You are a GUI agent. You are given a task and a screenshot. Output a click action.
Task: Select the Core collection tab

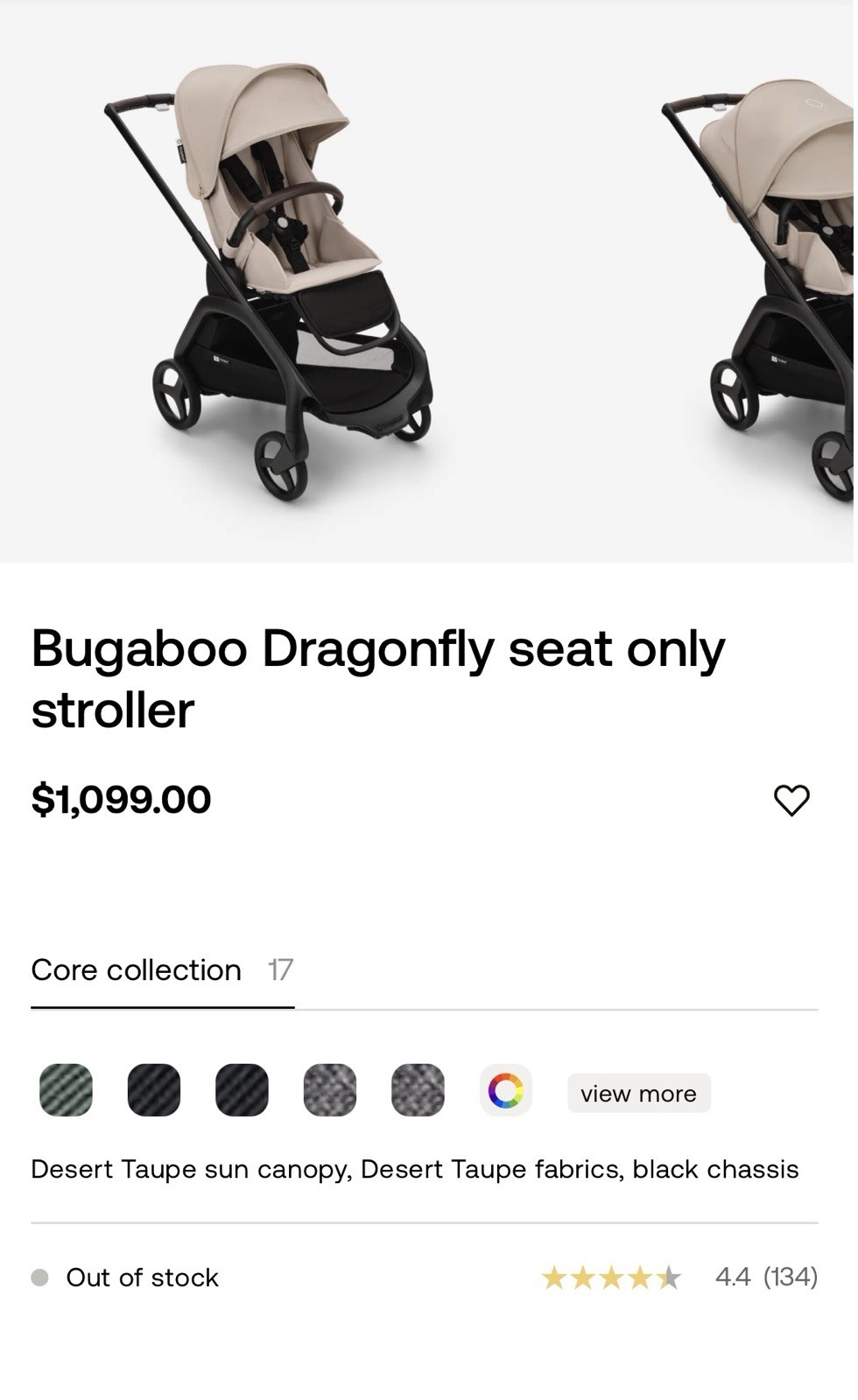tap(137, 970)
